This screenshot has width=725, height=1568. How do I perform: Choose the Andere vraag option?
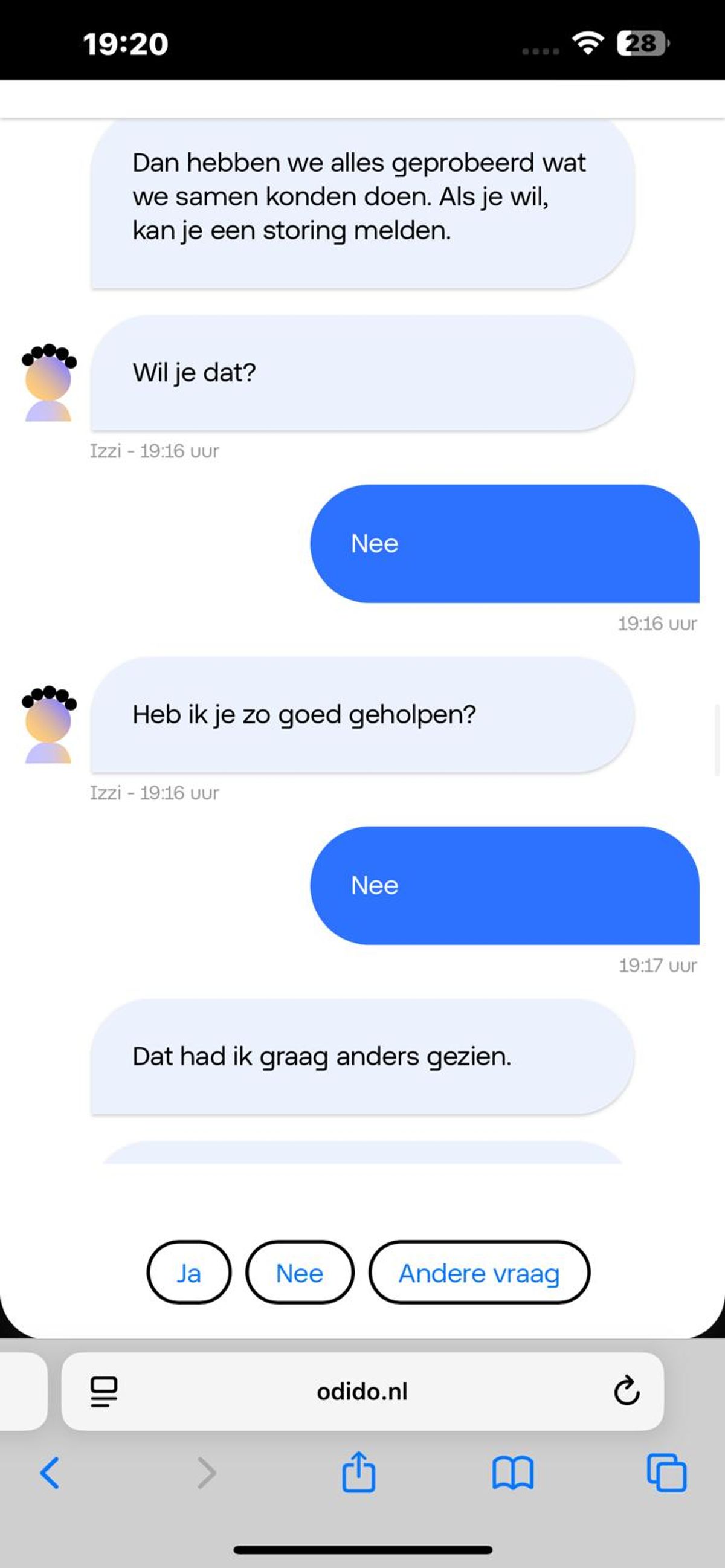coord(479,1273)
